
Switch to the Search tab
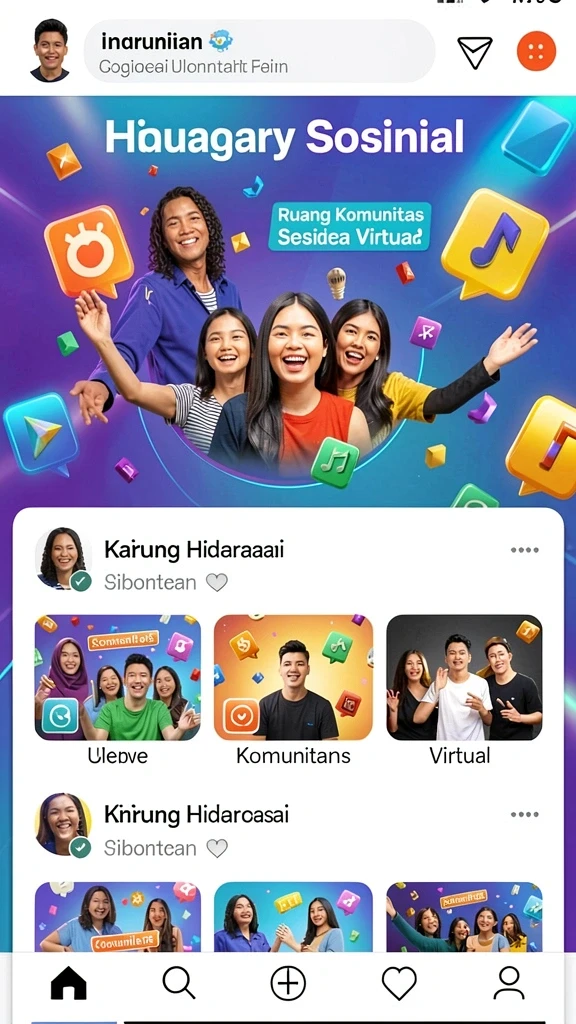178,982
